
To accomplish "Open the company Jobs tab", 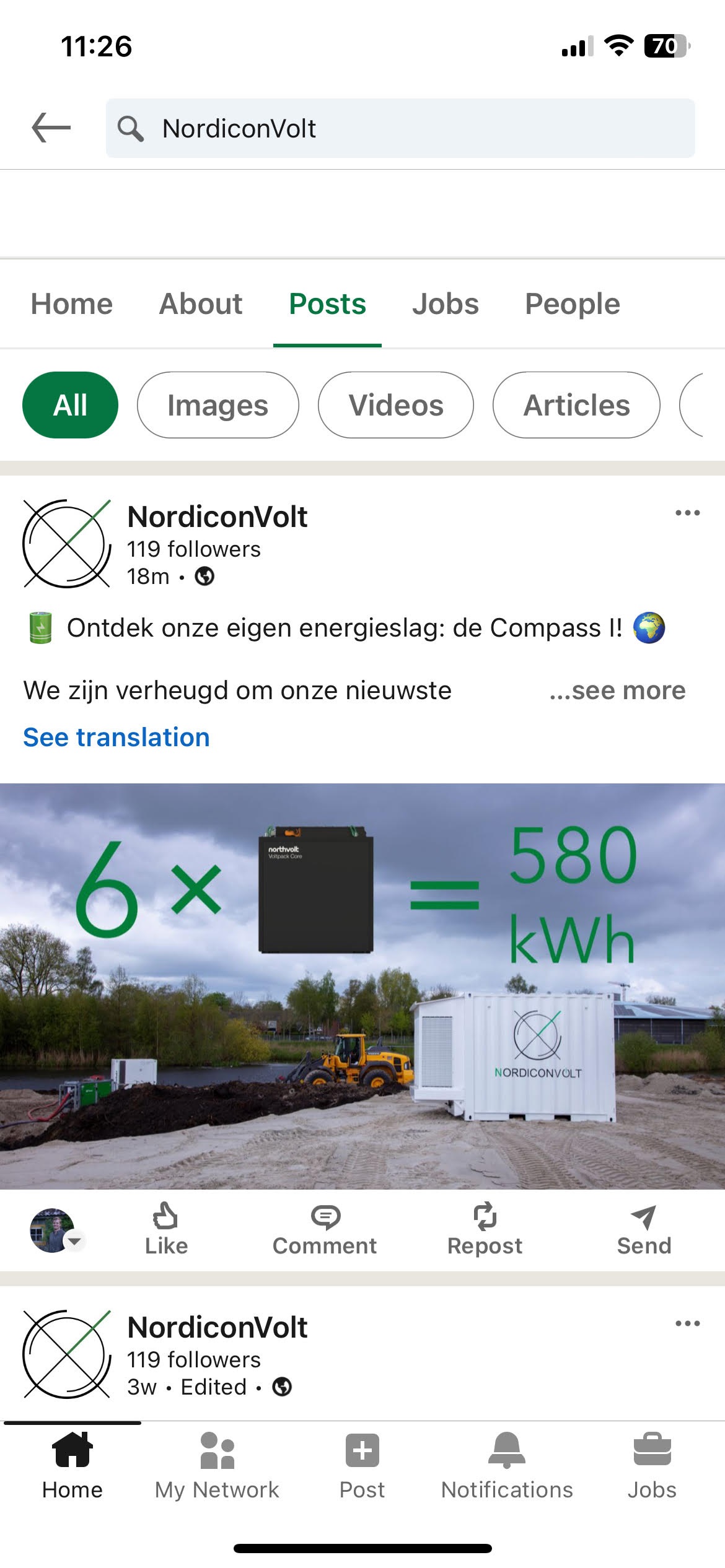I will point(446,304).
